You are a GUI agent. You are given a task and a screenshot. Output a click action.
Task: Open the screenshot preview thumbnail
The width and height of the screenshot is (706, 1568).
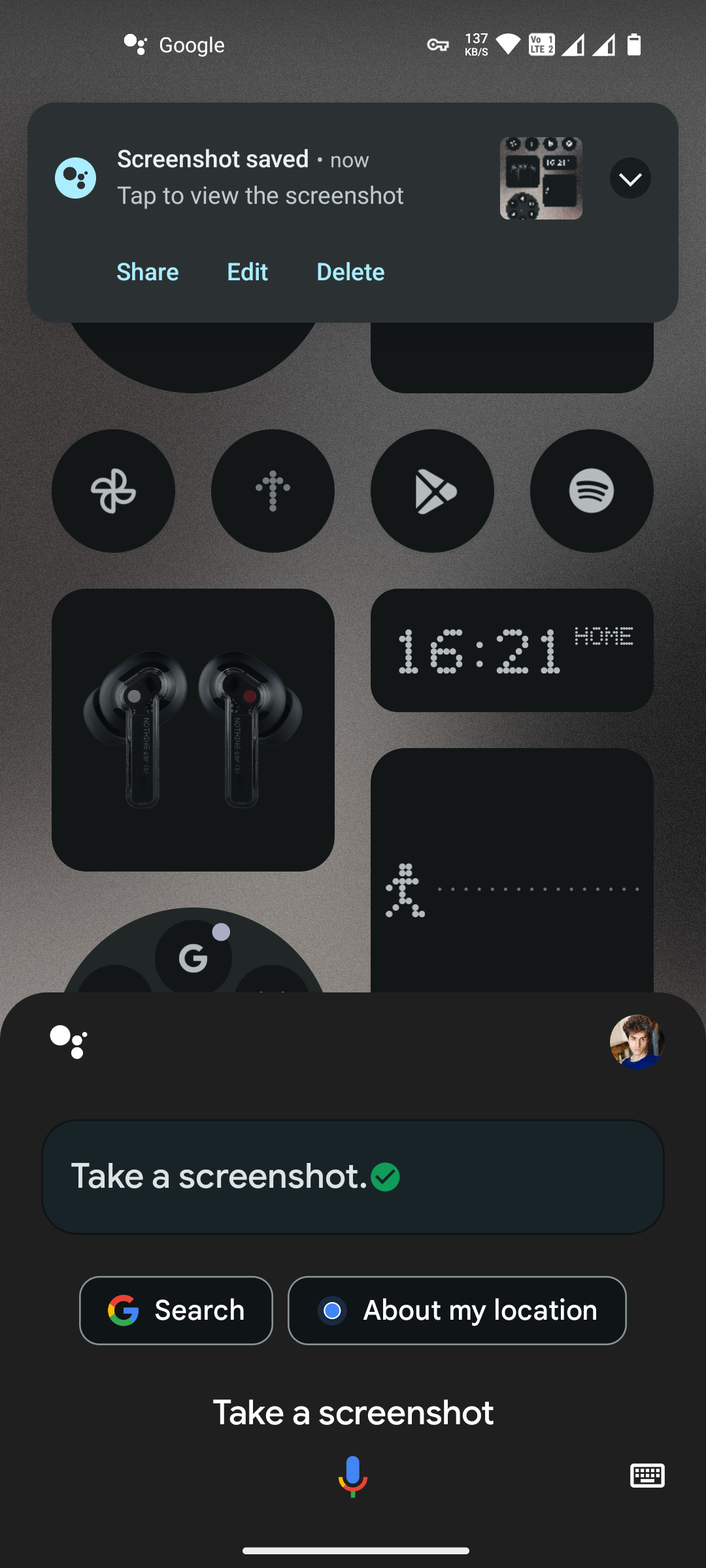coord(541,178)
